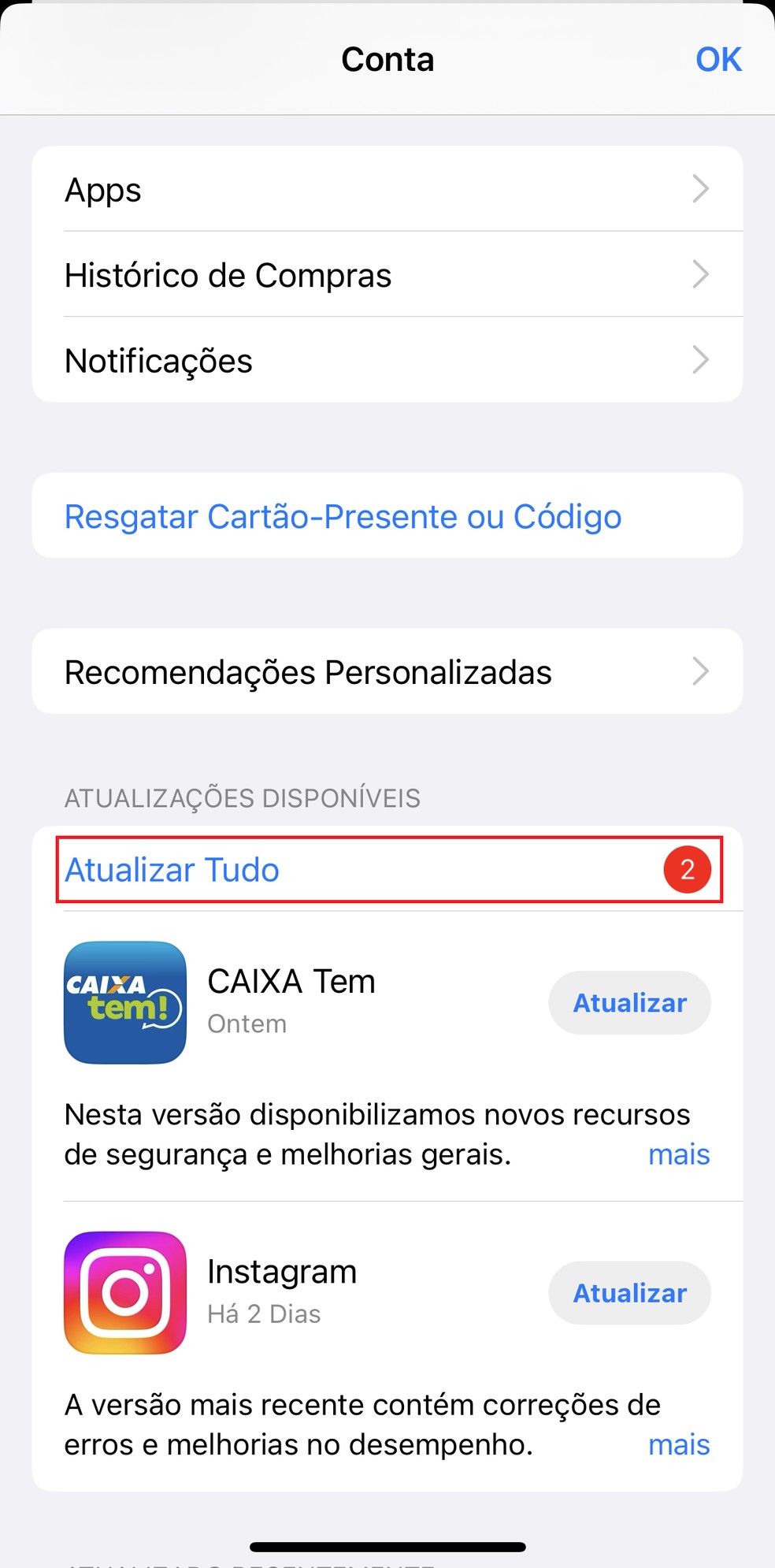Update the CAIXA Tem app
Viewport: 775px width, 1568px height.
629,1002
